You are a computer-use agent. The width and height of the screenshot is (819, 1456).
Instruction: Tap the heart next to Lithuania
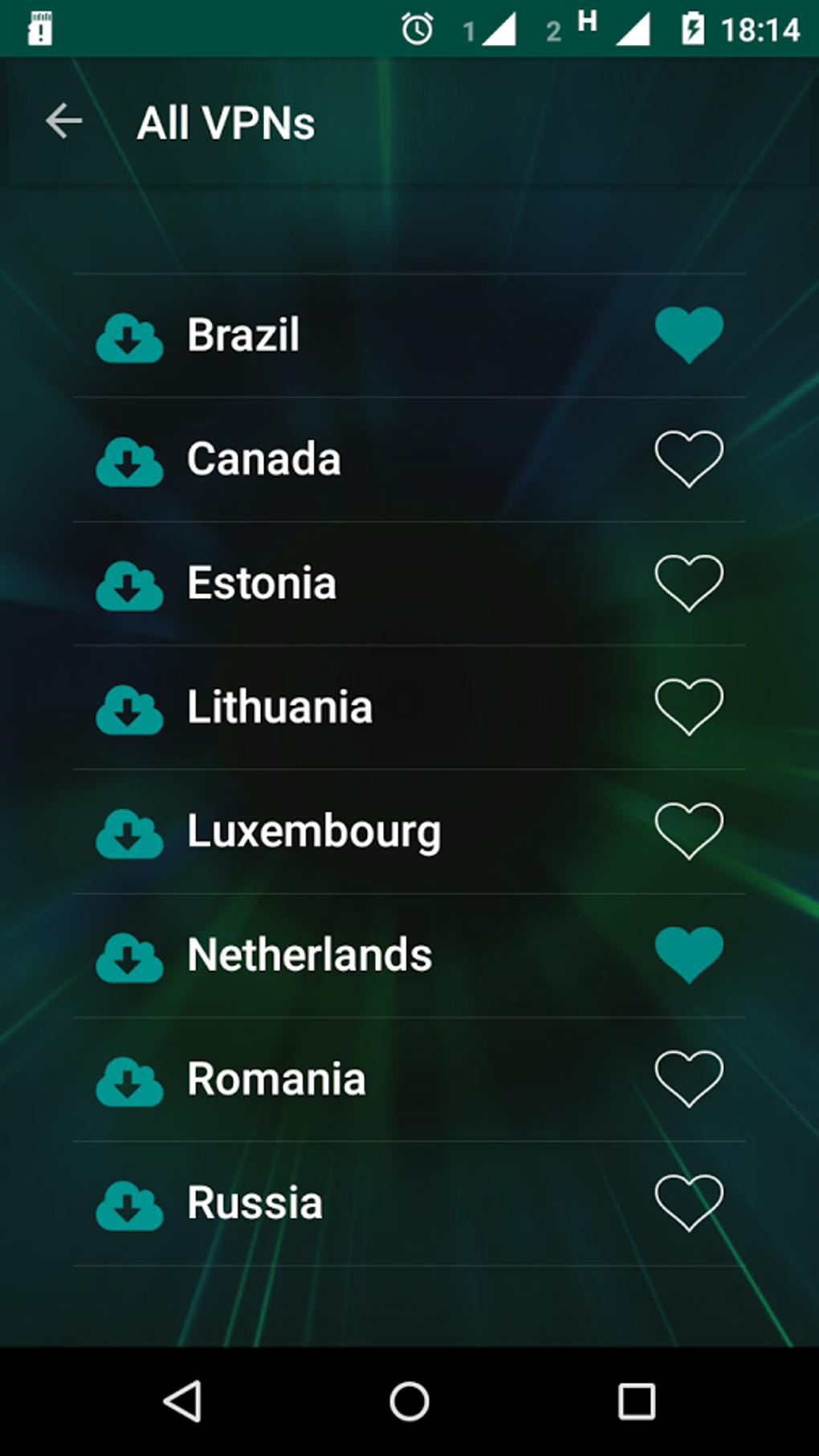[688, 707]
